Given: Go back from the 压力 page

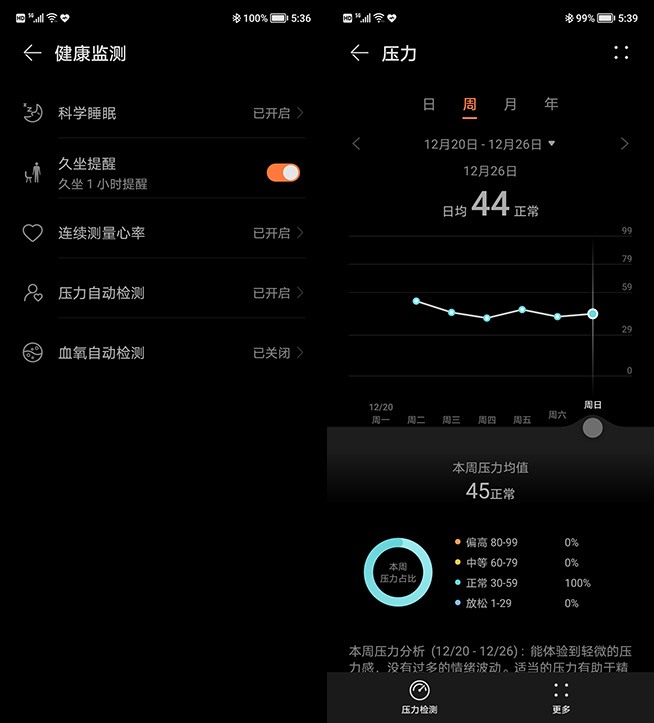Looking at the screenshot, I should pos(360,54).
